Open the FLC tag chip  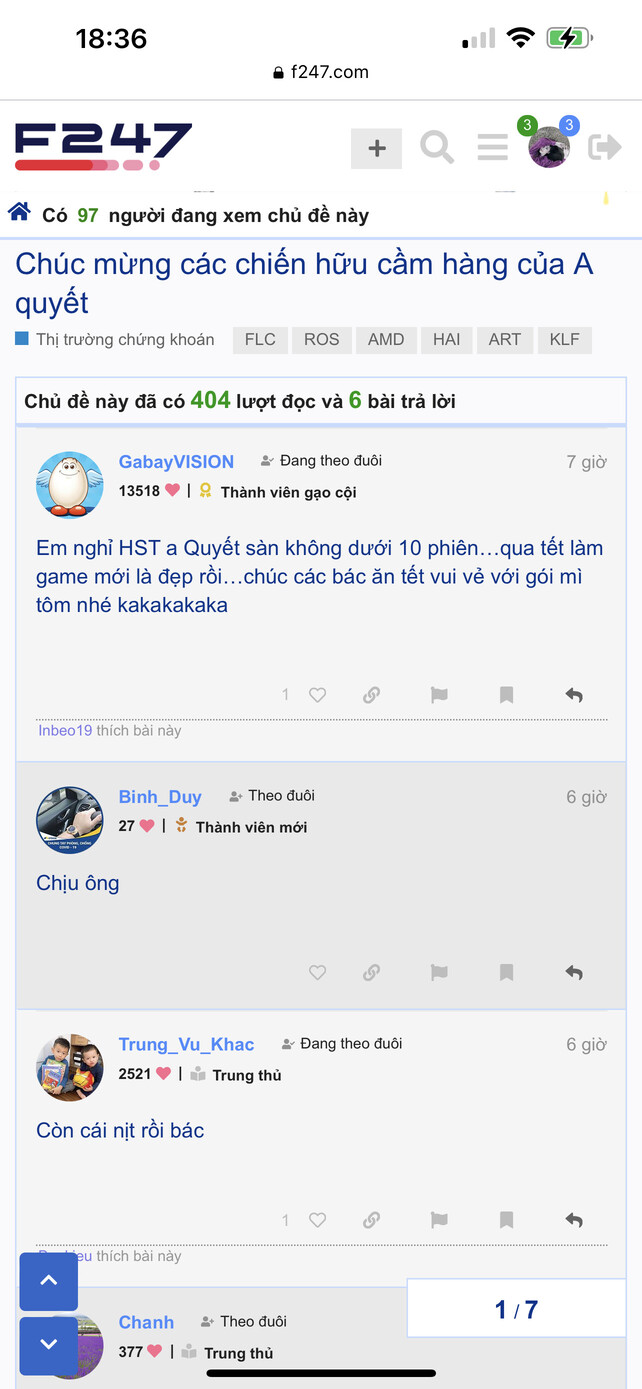coord(260,339)
